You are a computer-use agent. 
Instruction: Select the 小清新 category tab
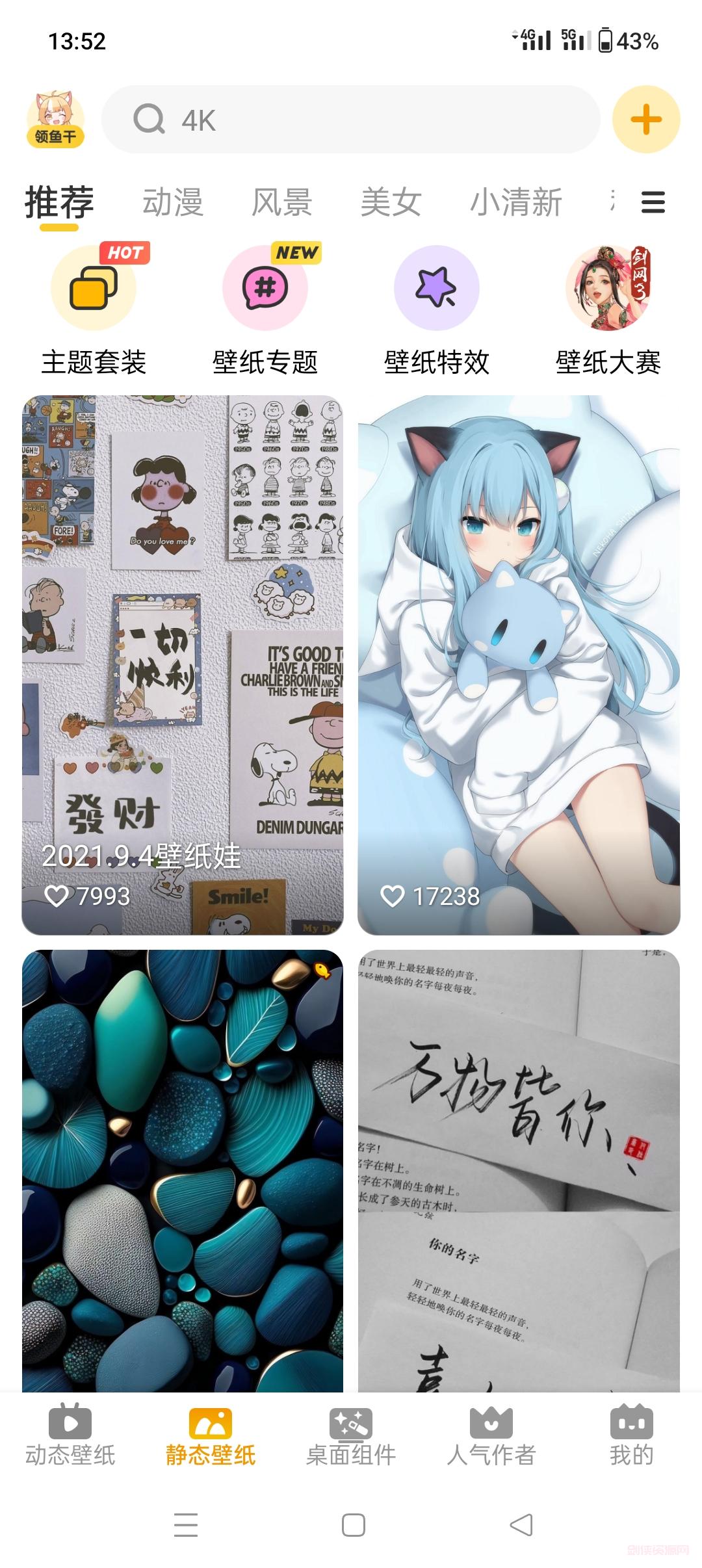pos(515,202)
